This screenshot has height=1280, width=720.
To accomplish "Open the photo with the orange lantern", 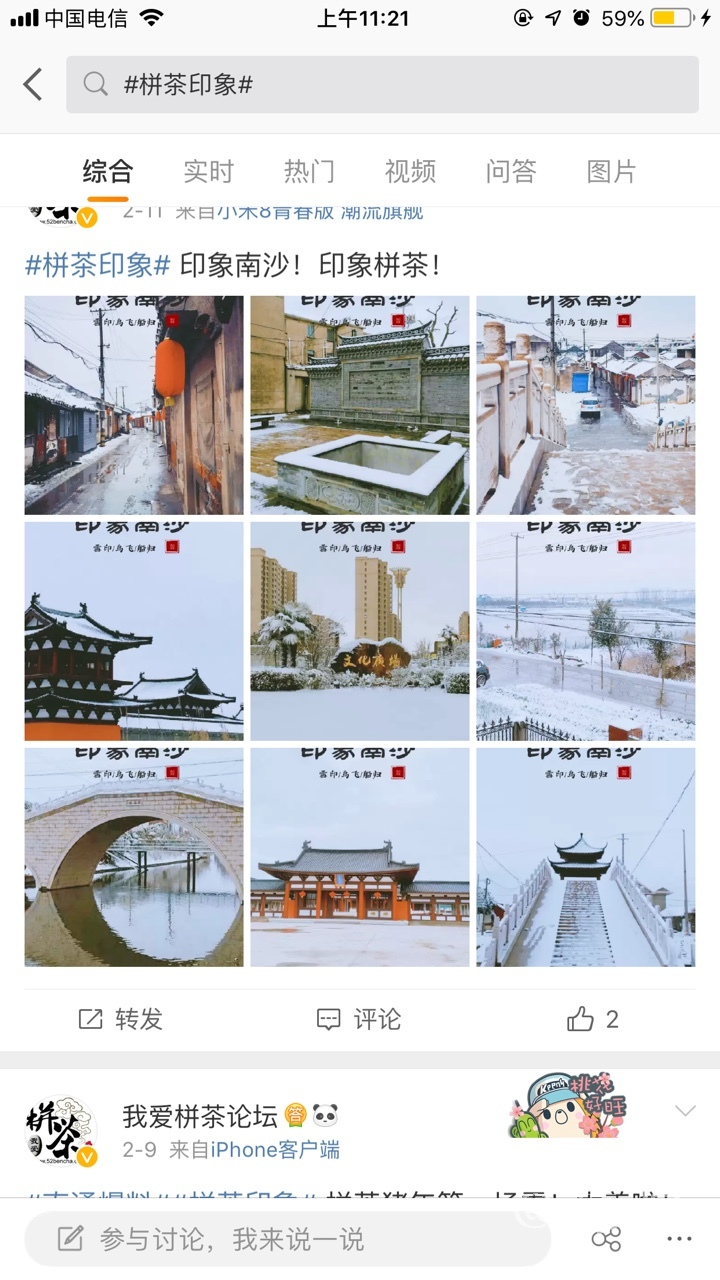I will [134, 405].
